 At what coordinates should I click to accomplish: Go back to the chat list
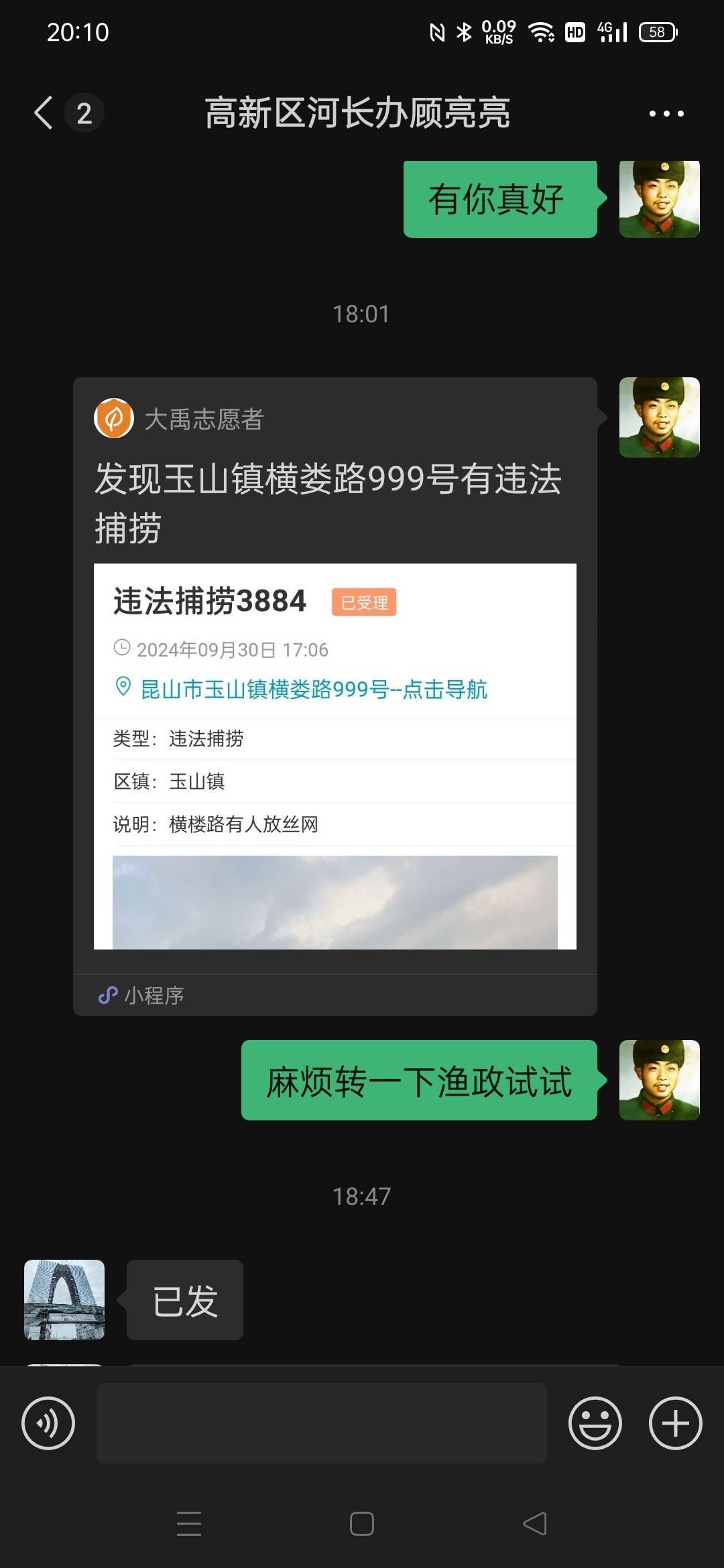44,113
